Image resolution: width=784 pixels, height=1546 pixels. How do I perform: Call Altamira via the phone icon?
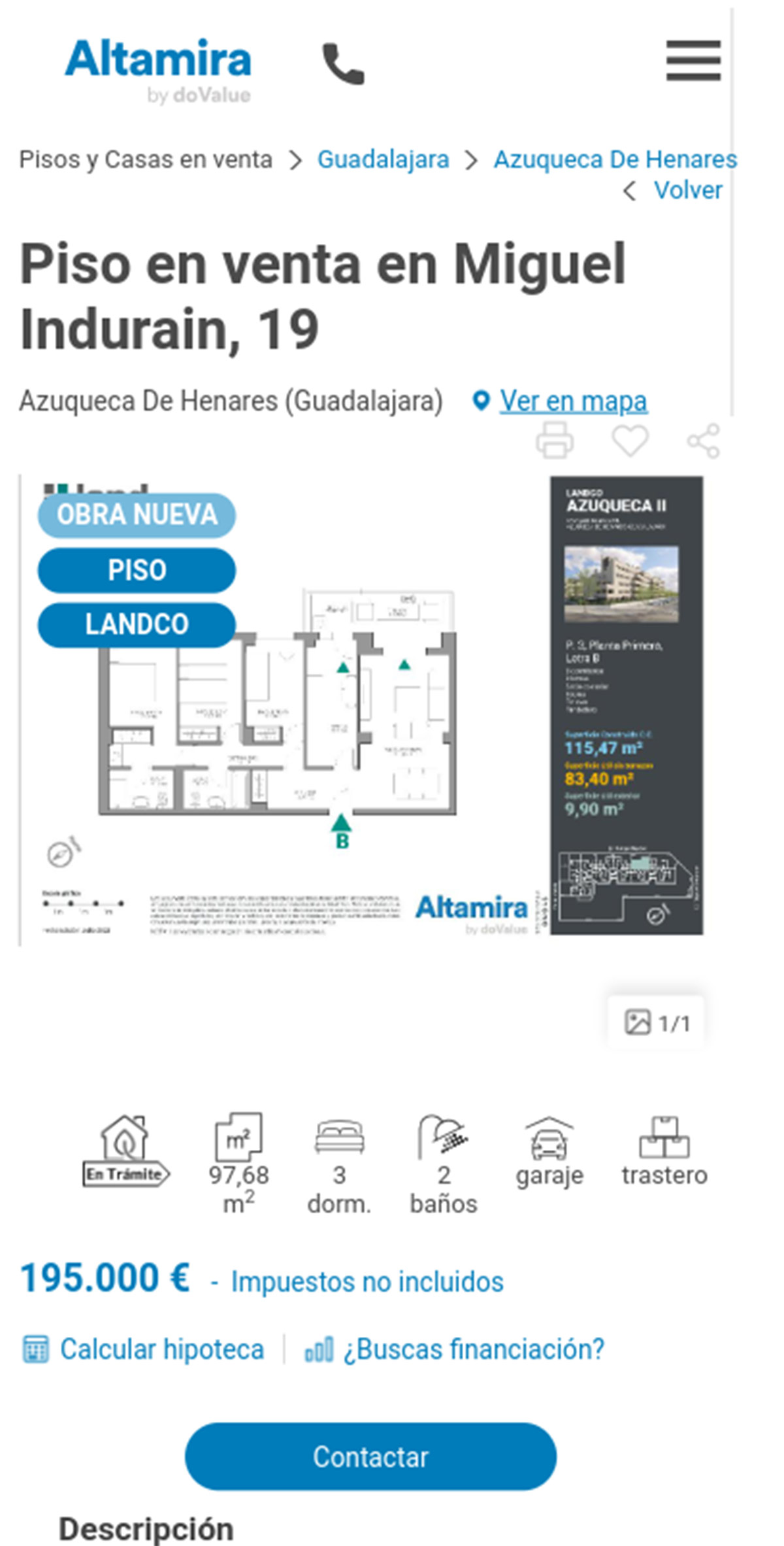343,63
